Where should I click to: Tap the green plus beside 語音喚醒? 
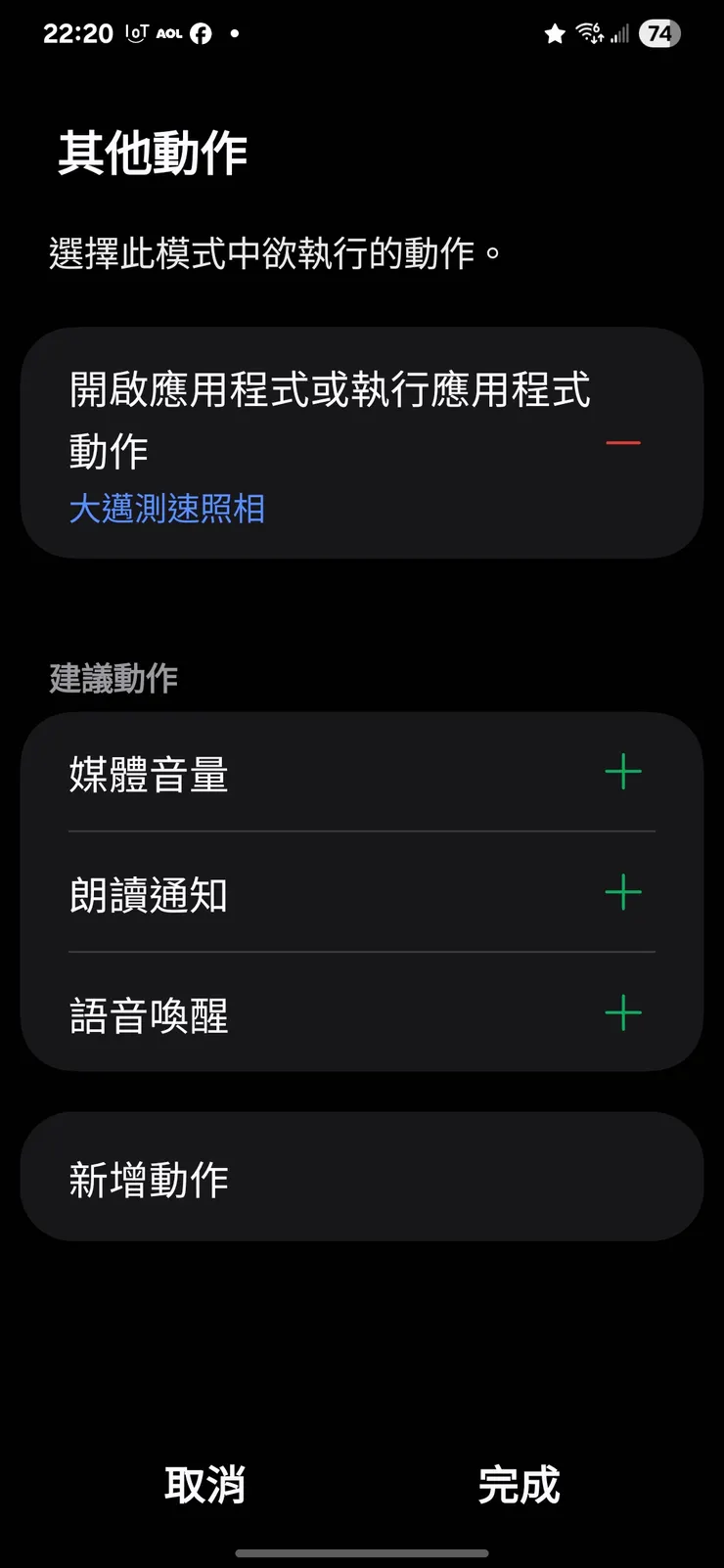623,1013
